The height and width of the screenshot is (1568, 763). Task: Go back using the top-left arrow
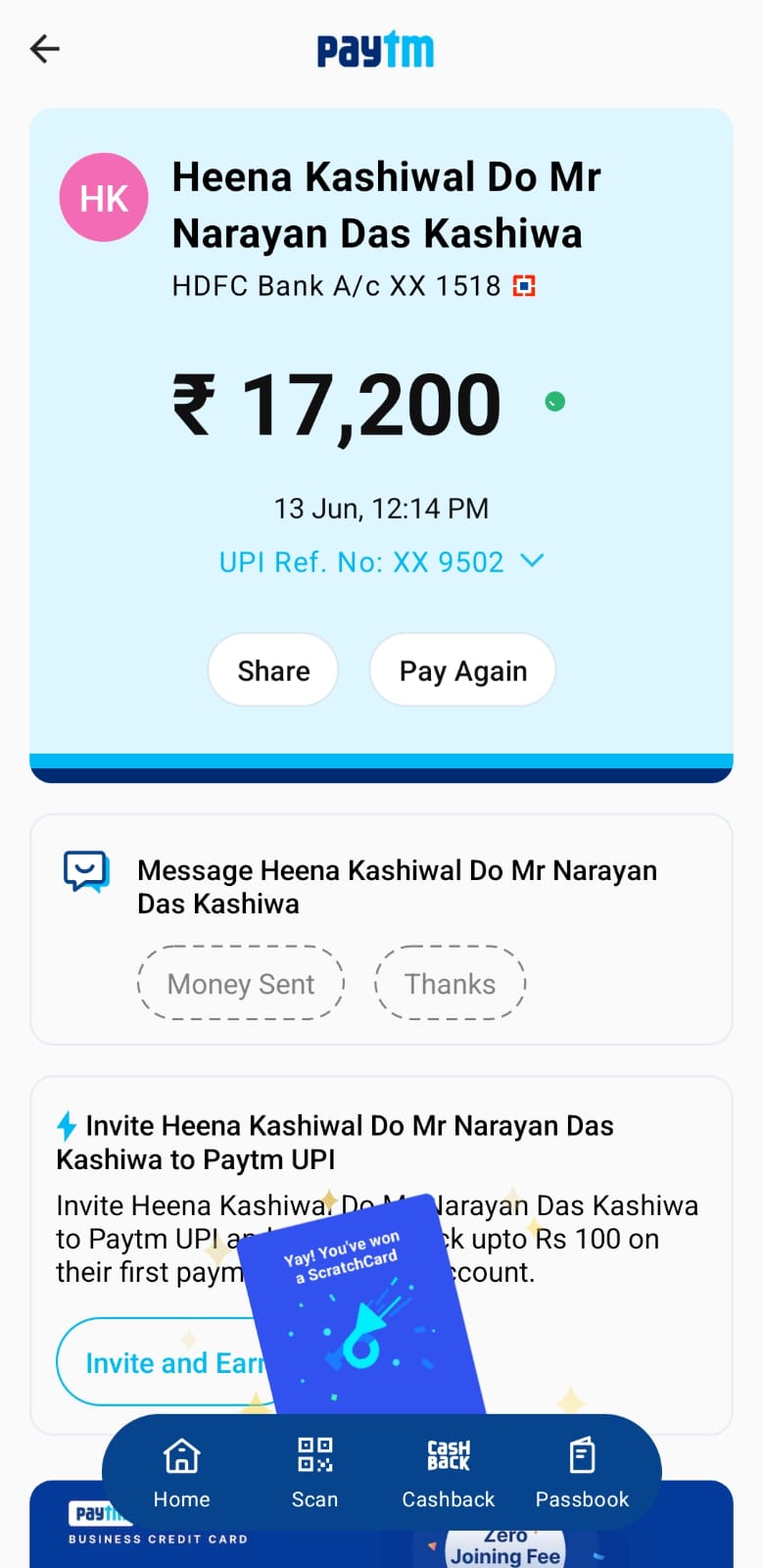[45, 49]
